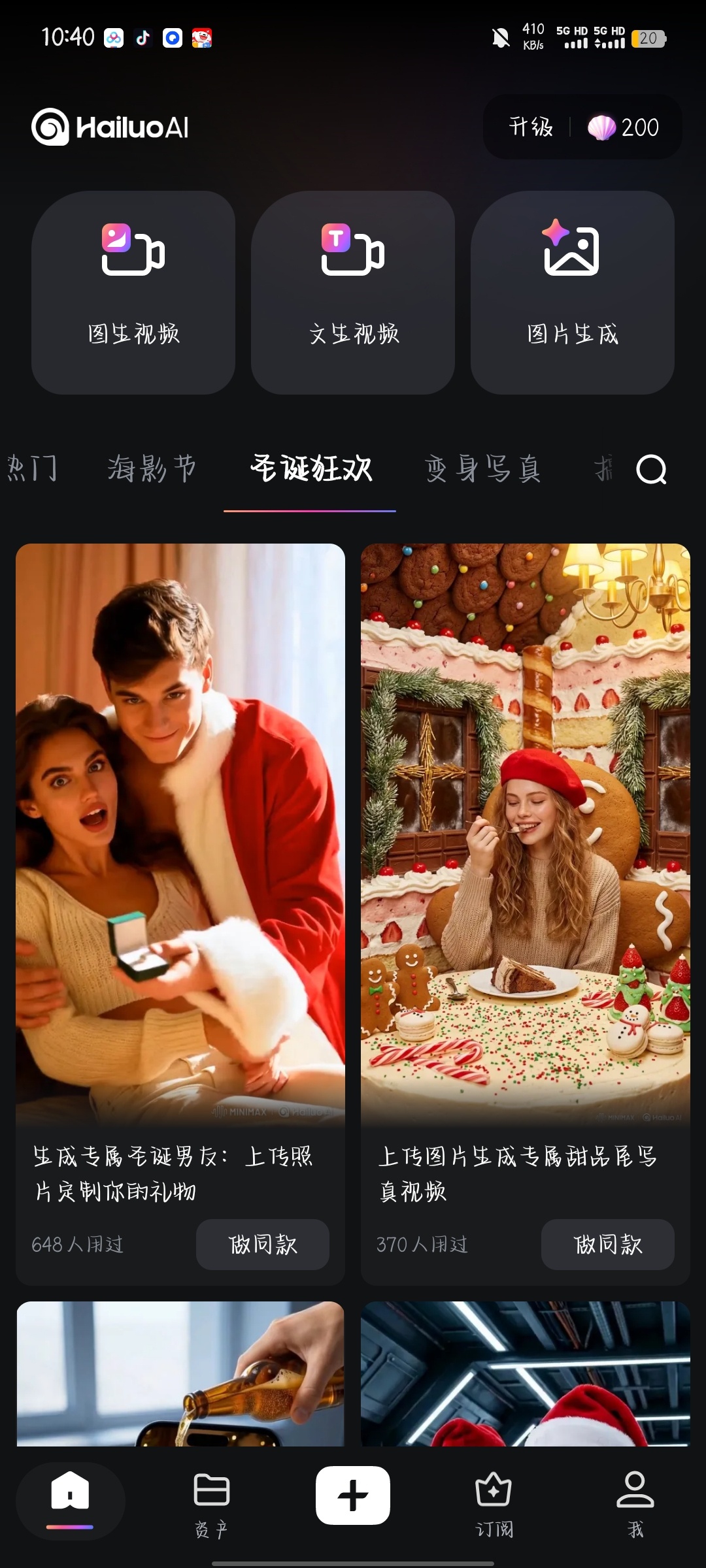The image size is (706, 1568).
Task: Tap 做同款 on the 圣诞男友 card
Action: point(263,1244)
